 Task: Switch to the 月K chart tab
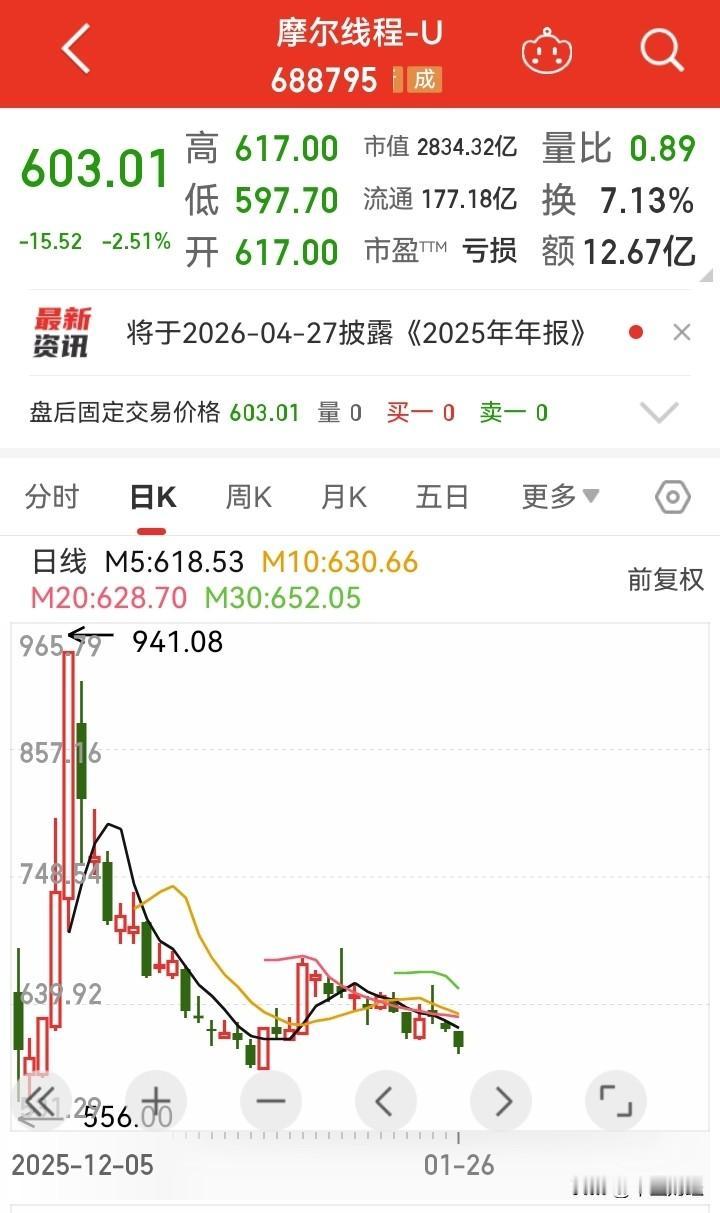coord(343,496)
